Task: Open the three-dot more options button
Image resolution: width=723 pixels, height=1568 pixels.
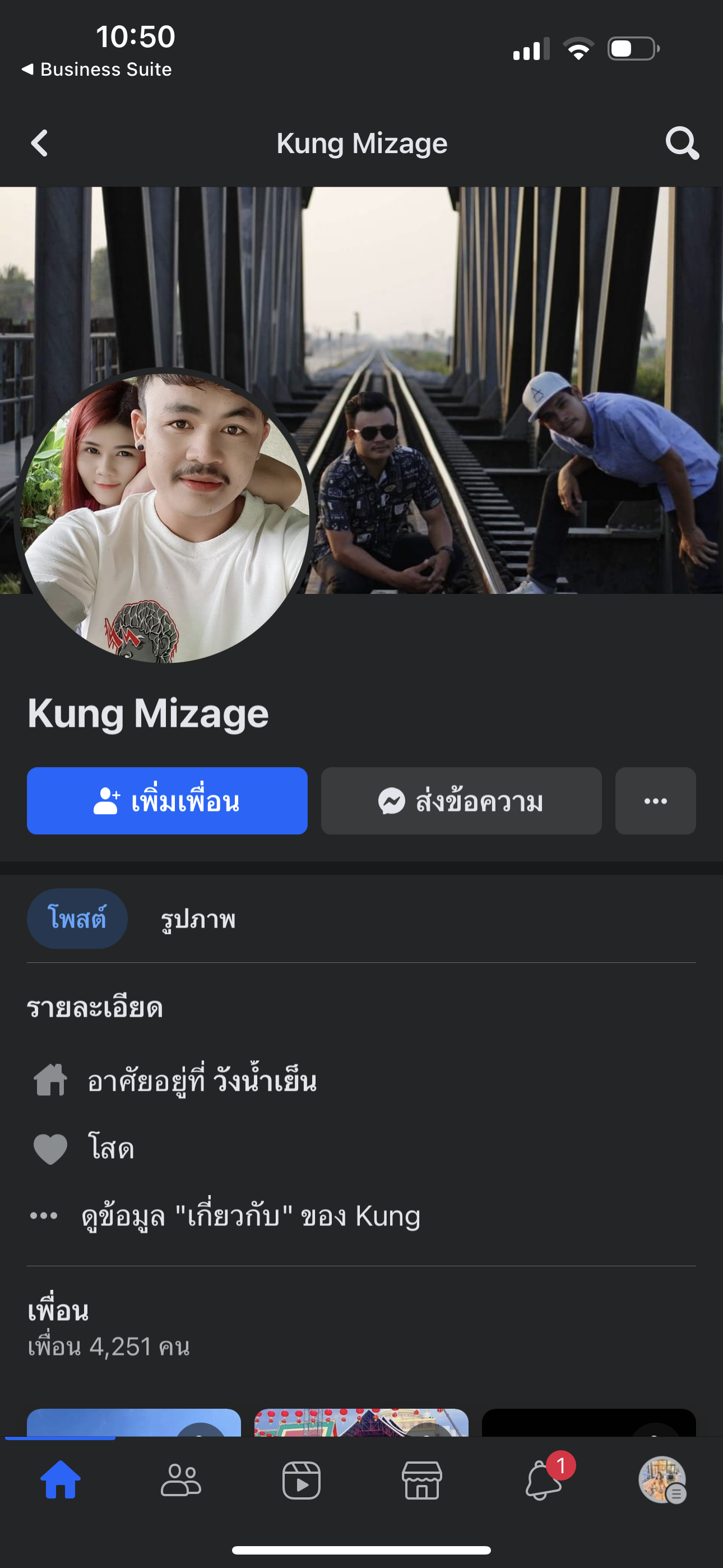Action: point(655,801)
